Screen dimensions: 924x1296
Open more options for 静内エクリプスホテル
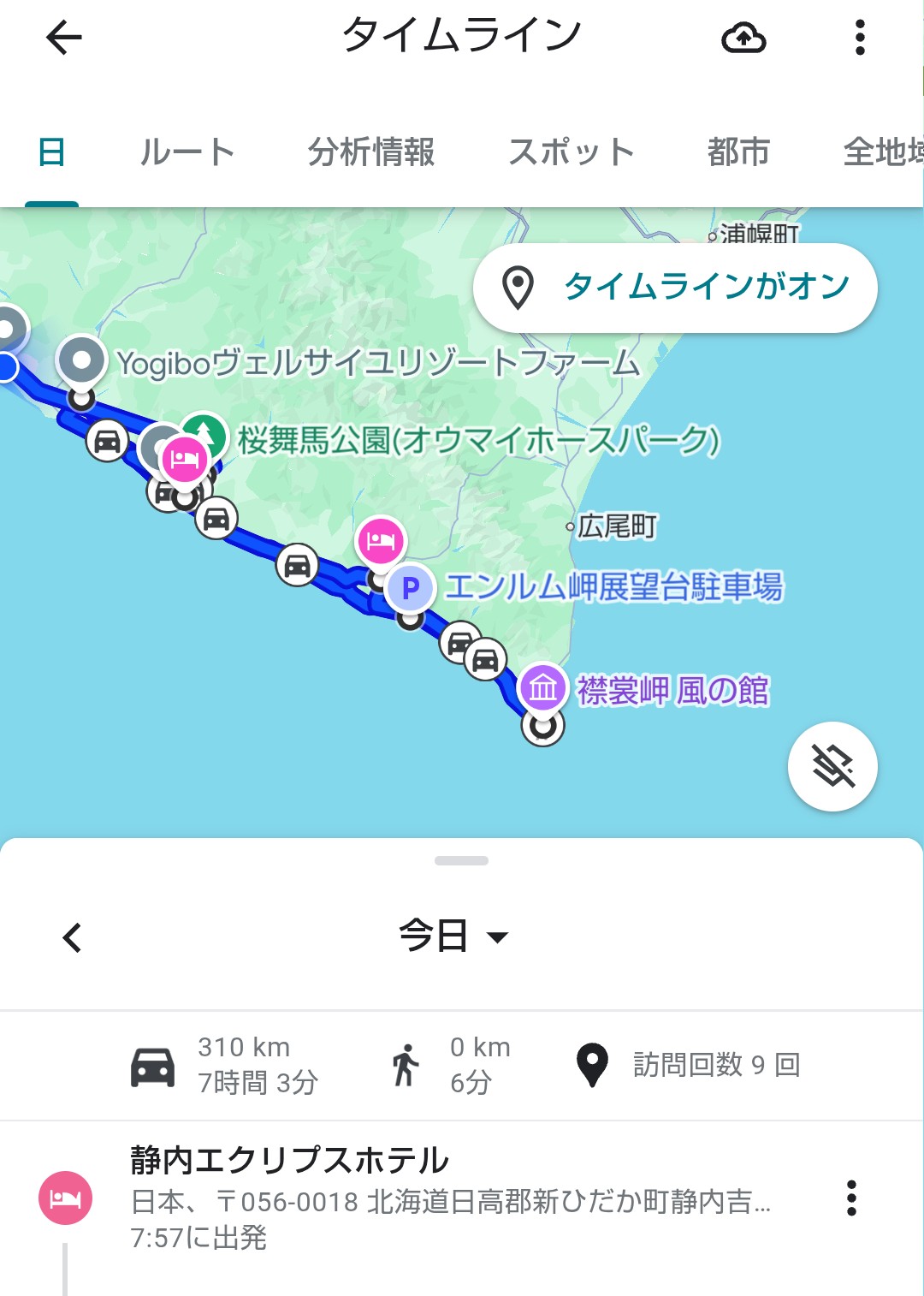[851, 1198]
